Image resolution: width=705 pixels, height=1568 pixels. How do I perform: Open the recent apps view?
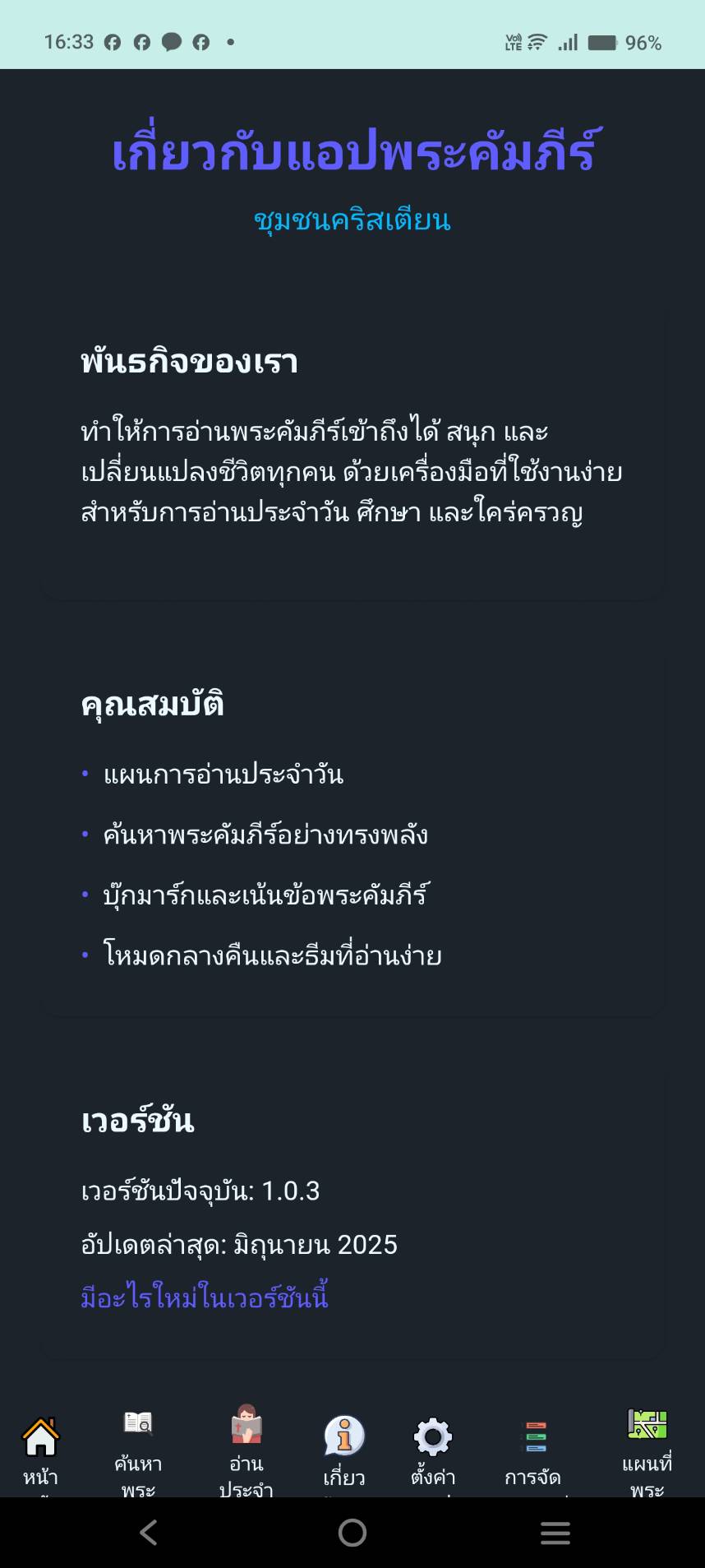point(555,1533)
